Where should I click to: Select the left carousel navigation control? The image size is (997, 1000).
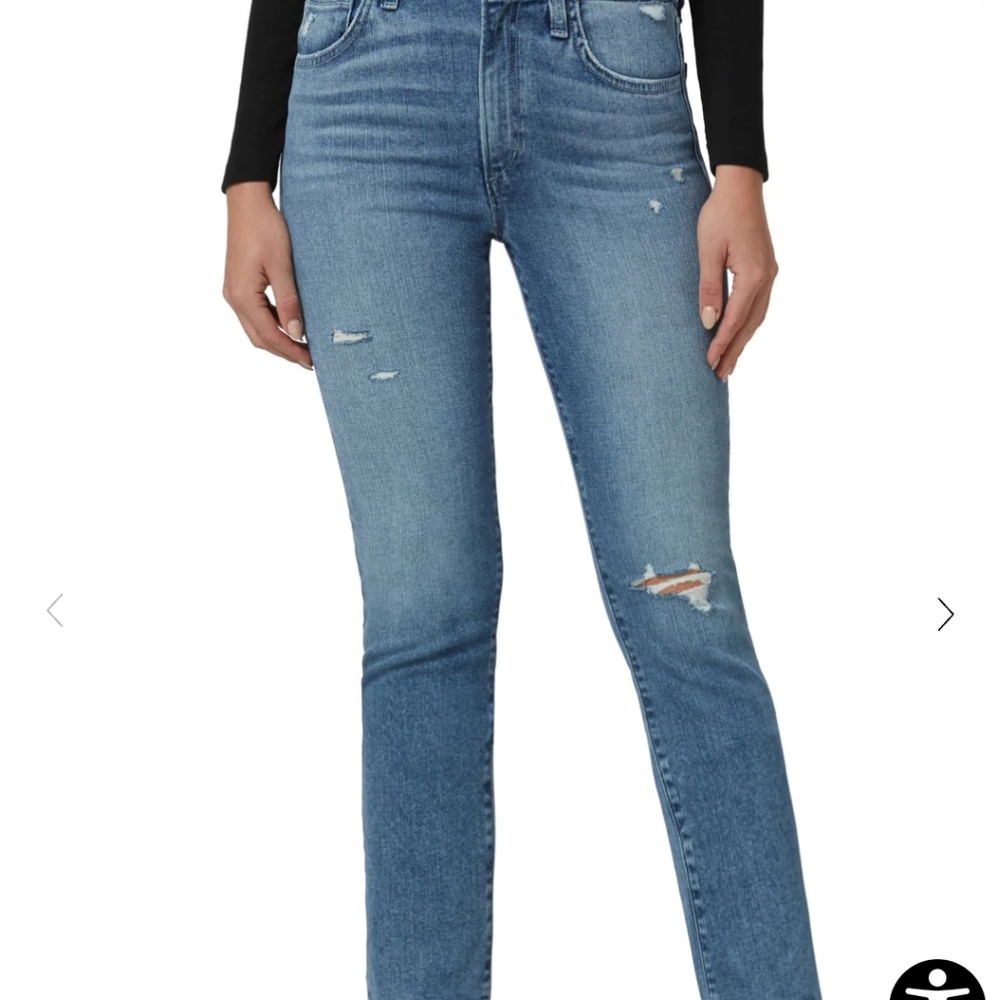(55, 610)
